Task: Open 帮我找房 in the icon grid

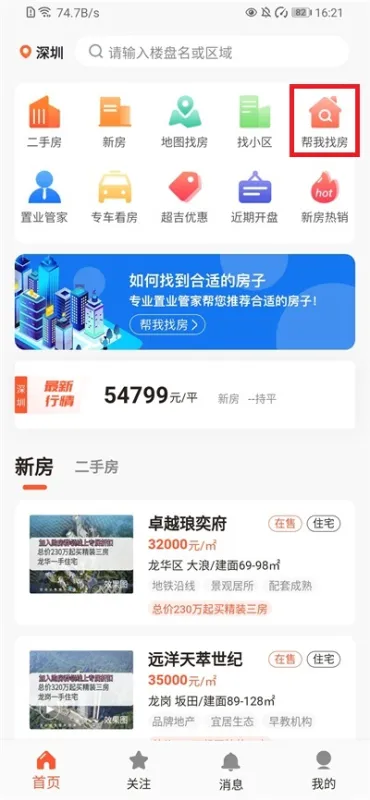Action: 325,121
